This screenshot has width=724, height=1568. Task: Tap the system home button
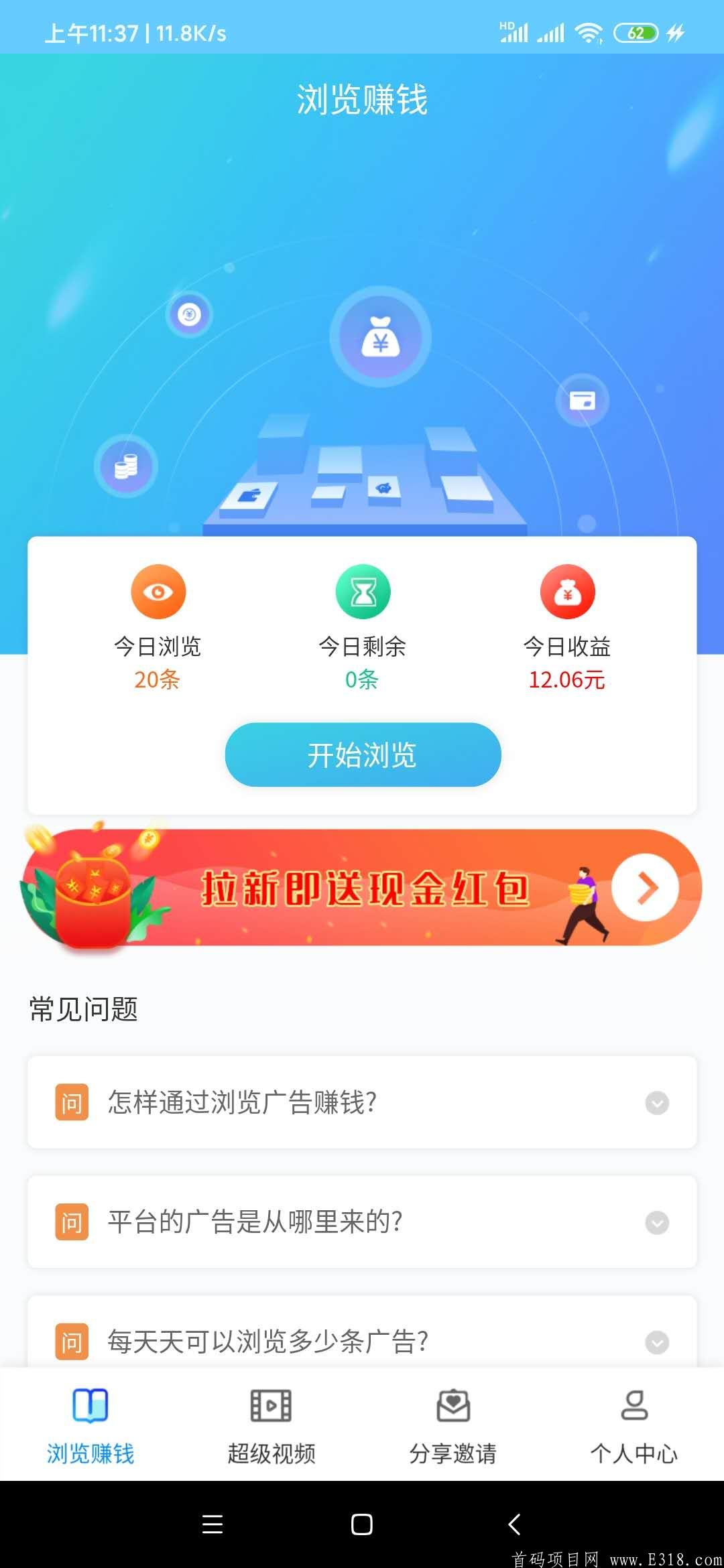tap(362, 1524)
